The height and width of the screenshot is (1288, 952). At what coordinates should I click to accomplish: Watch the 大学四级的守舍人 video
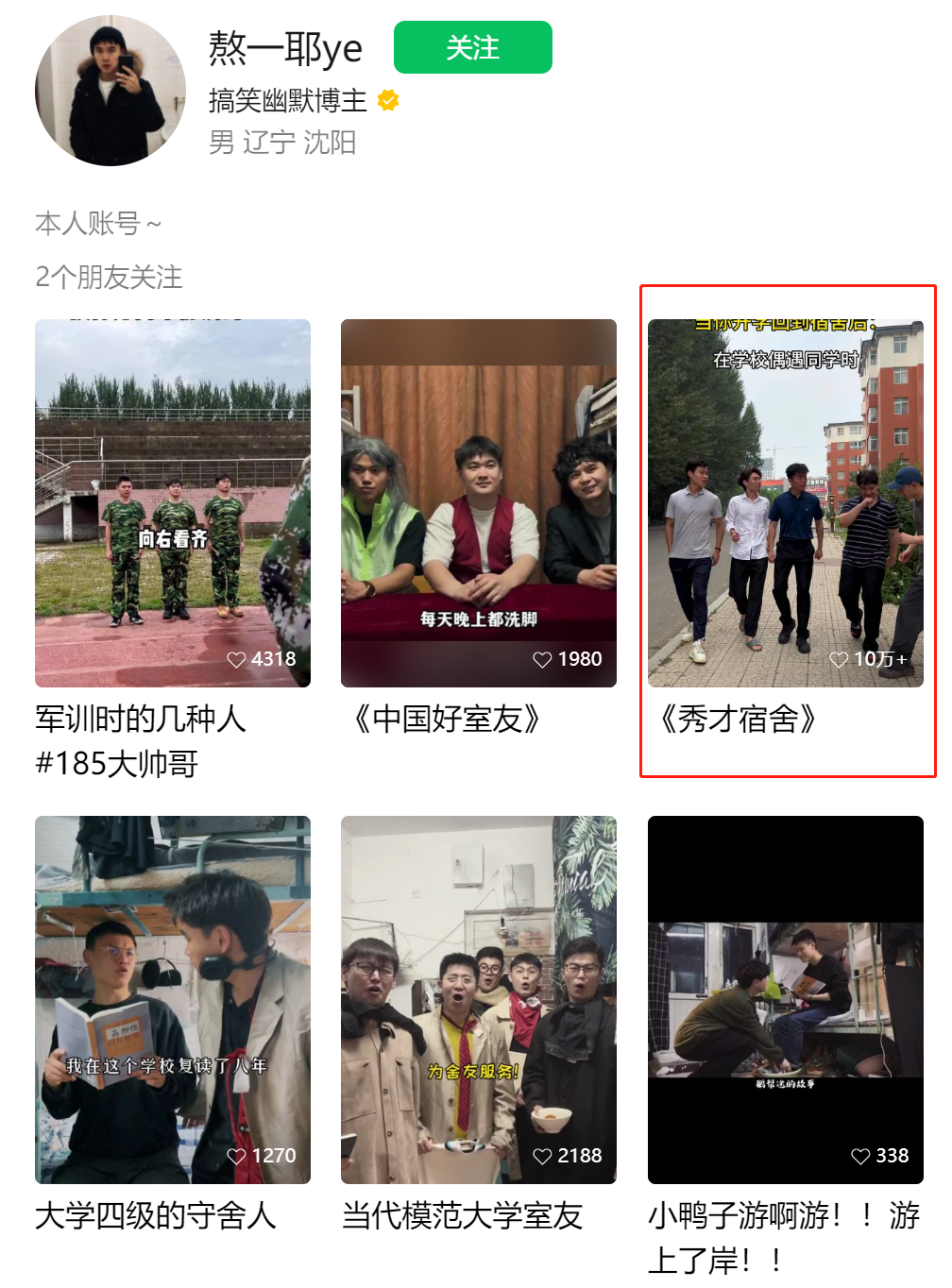[173, 999]
